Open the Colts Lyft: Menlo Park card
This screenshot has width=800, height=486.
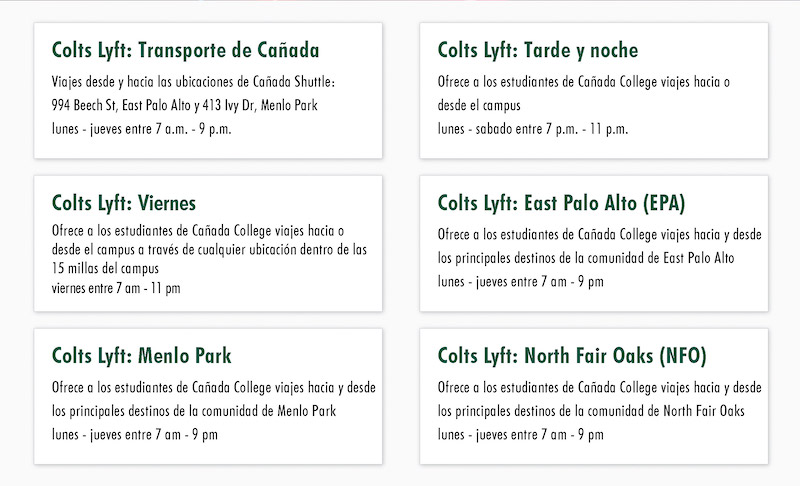[x=208, y=395]
